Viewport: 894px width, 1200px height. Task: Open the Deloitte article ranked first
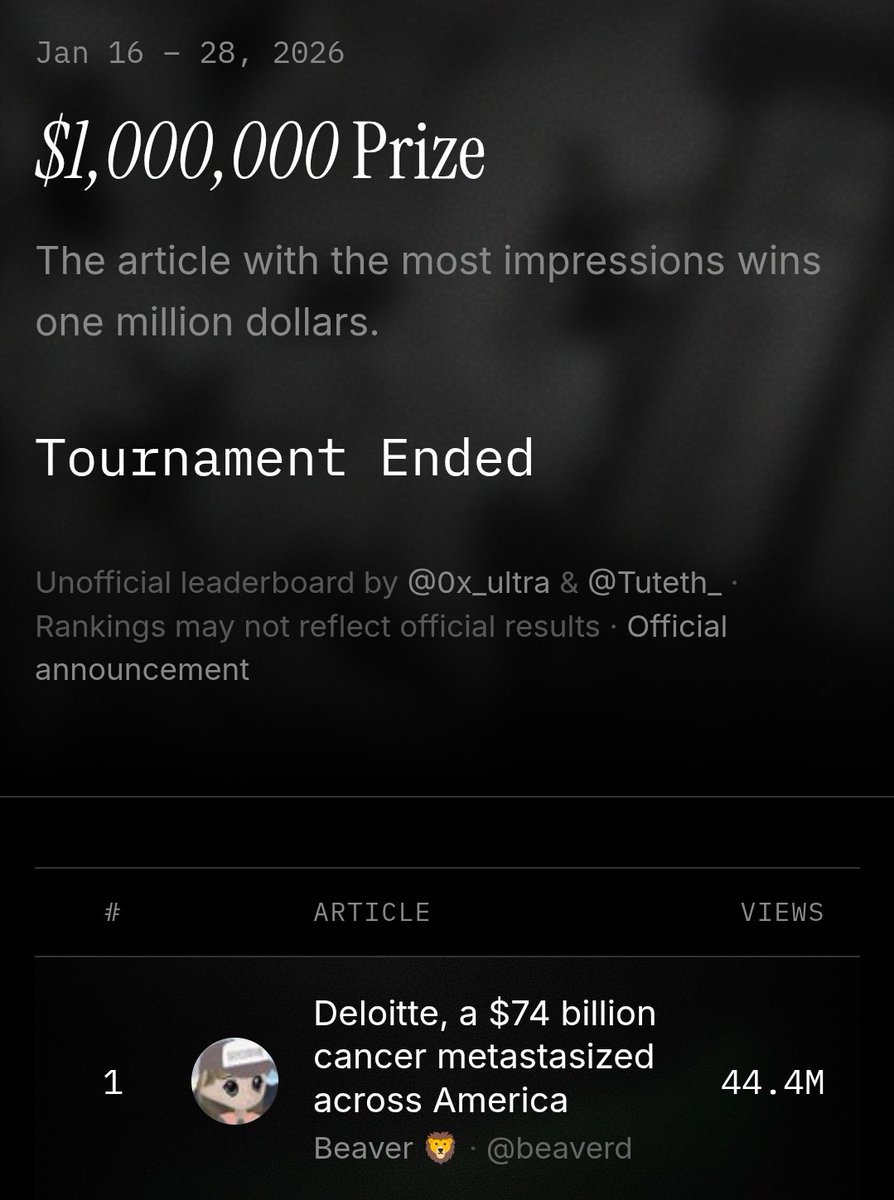tap(484, 1056)
